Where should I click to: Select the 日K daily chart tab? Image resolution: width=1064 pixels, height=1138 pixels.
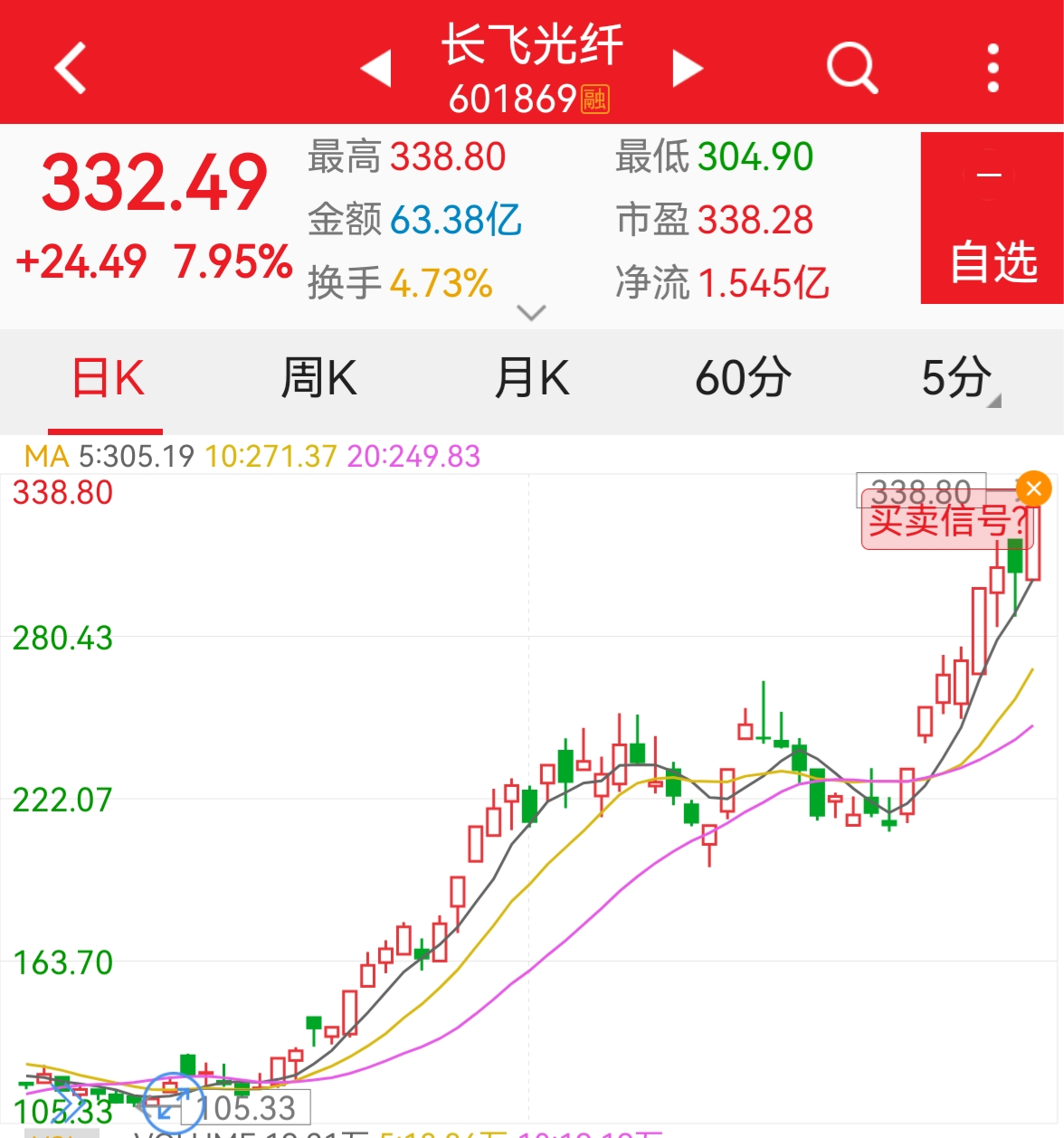tap(106, 378)
